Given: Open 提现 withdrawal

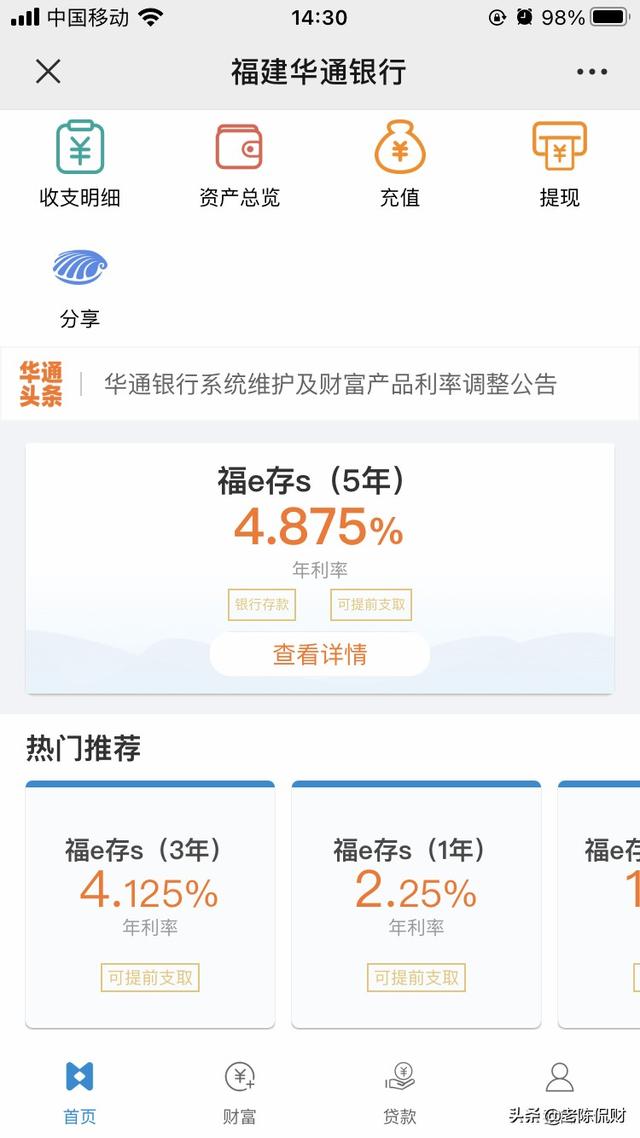Looking at the screenshot, I should 559,165.
